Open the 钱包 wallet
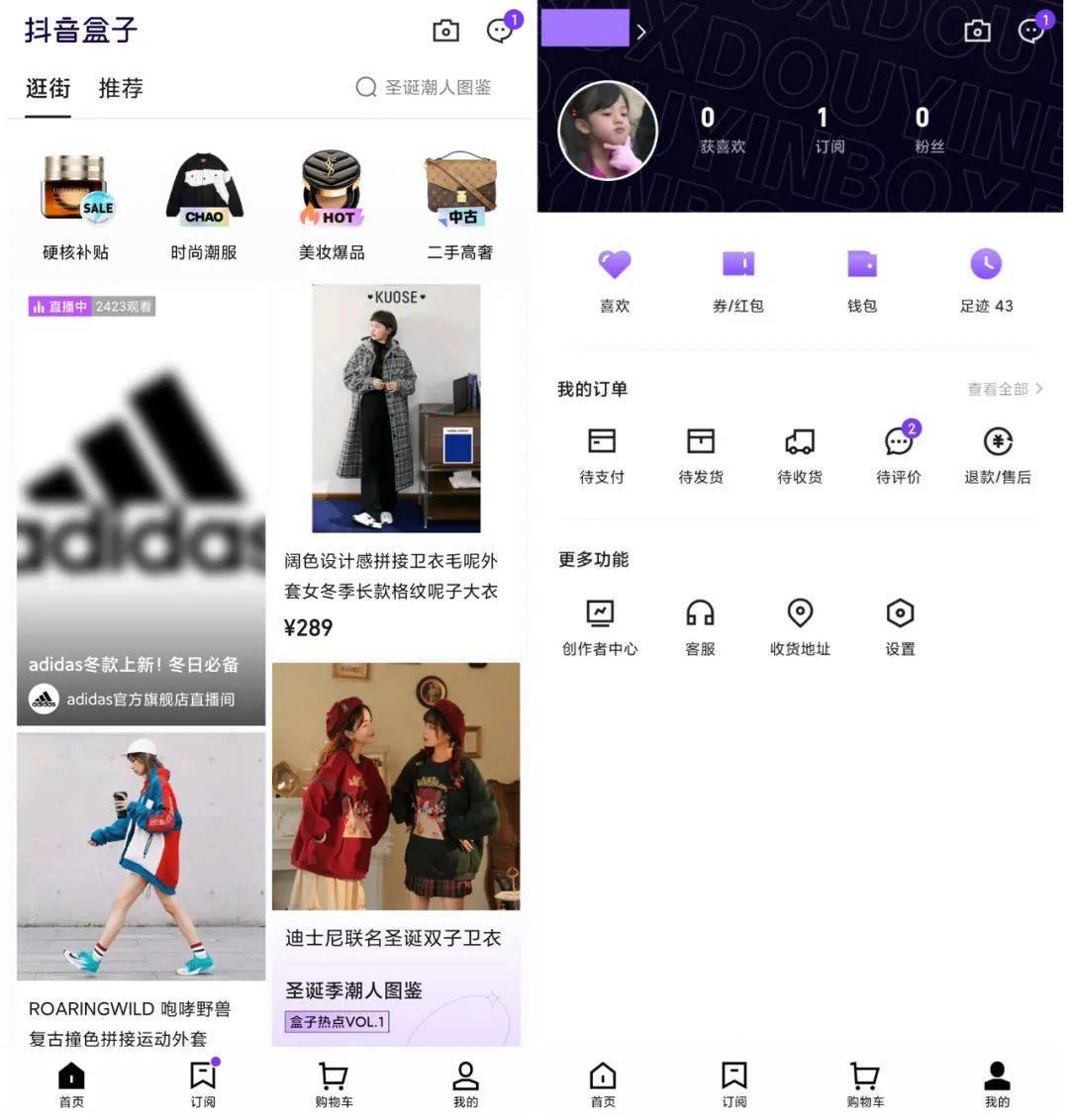 pyautogui.click(x=862, y=278)
